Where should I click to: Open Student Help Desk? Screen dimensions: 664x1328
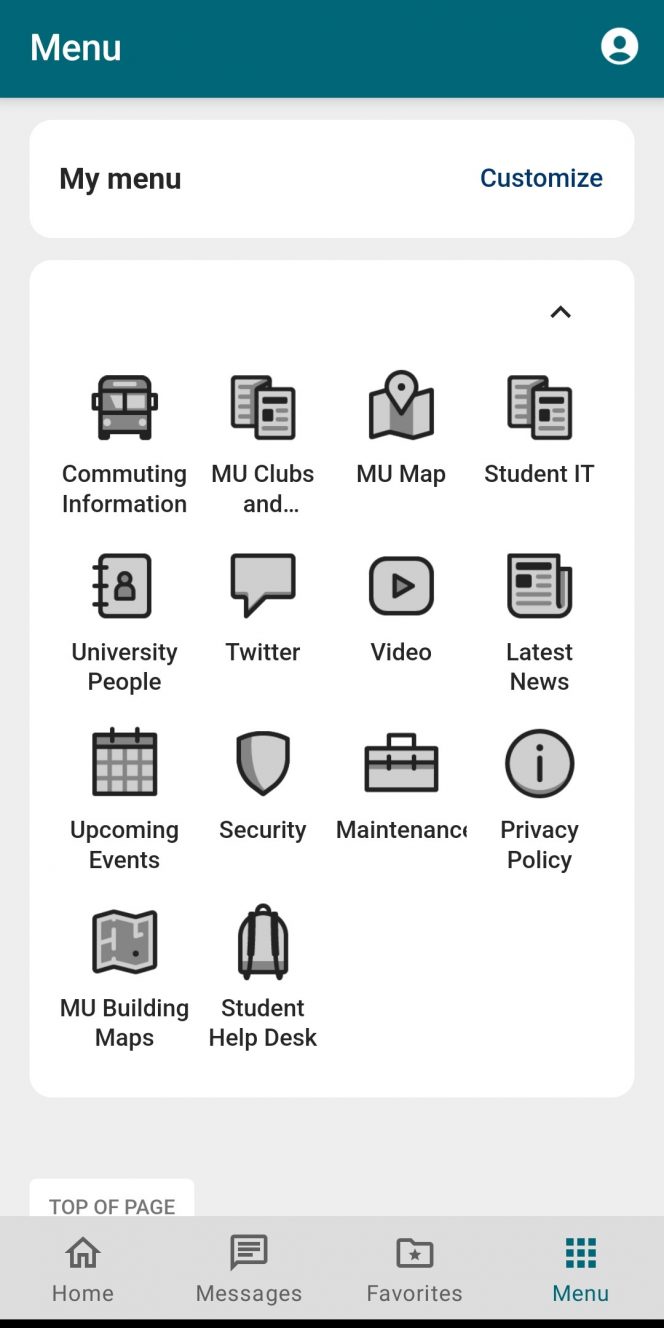pyautogui.click(x=263, y=978)
